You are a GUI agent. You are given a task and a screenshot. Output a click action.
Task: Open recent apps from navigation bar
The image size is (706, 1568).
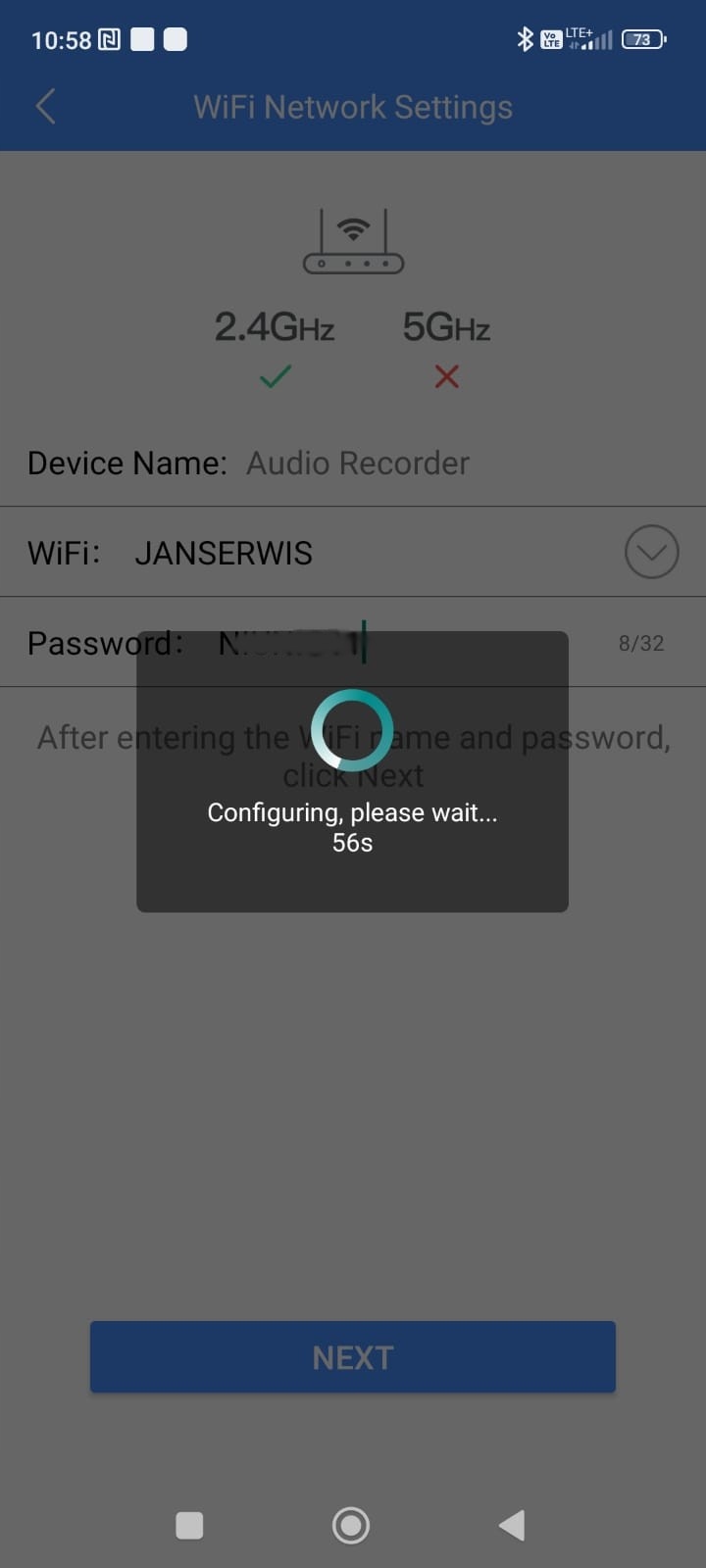tap(189, 1525)
